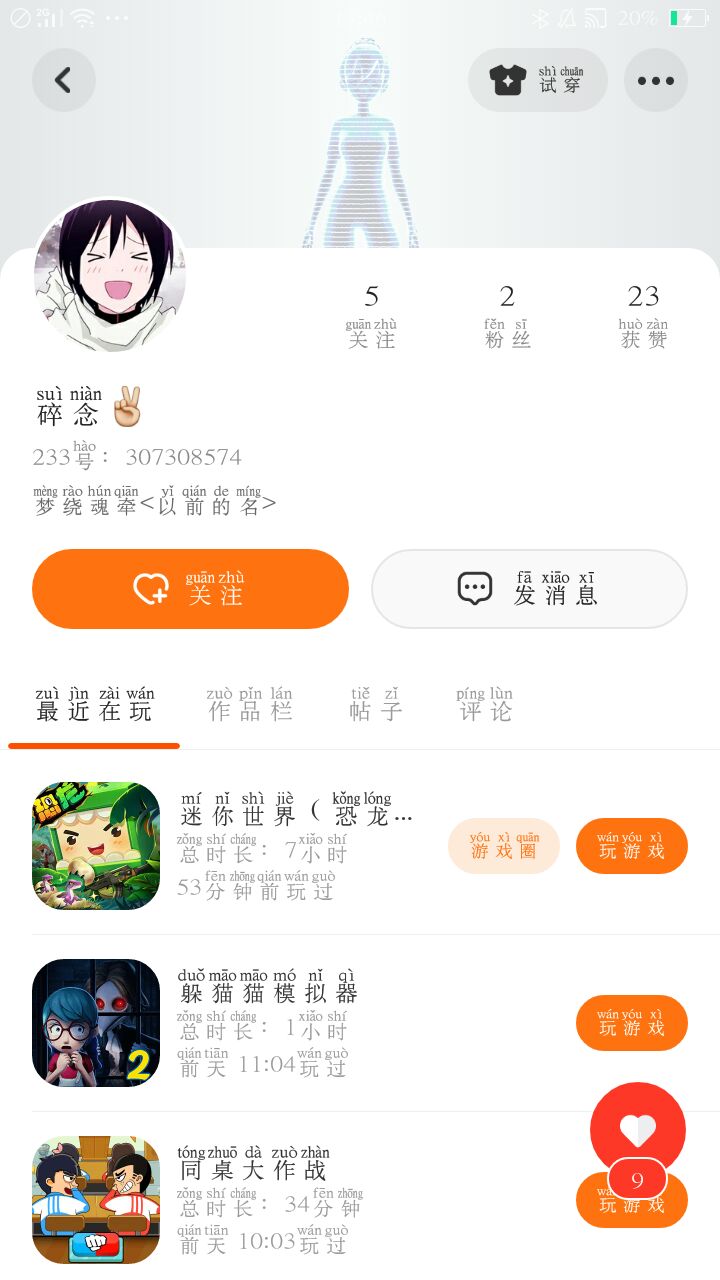Go back using the top-left arrow
Screen dimensions: 720x1280
(64, 80)
